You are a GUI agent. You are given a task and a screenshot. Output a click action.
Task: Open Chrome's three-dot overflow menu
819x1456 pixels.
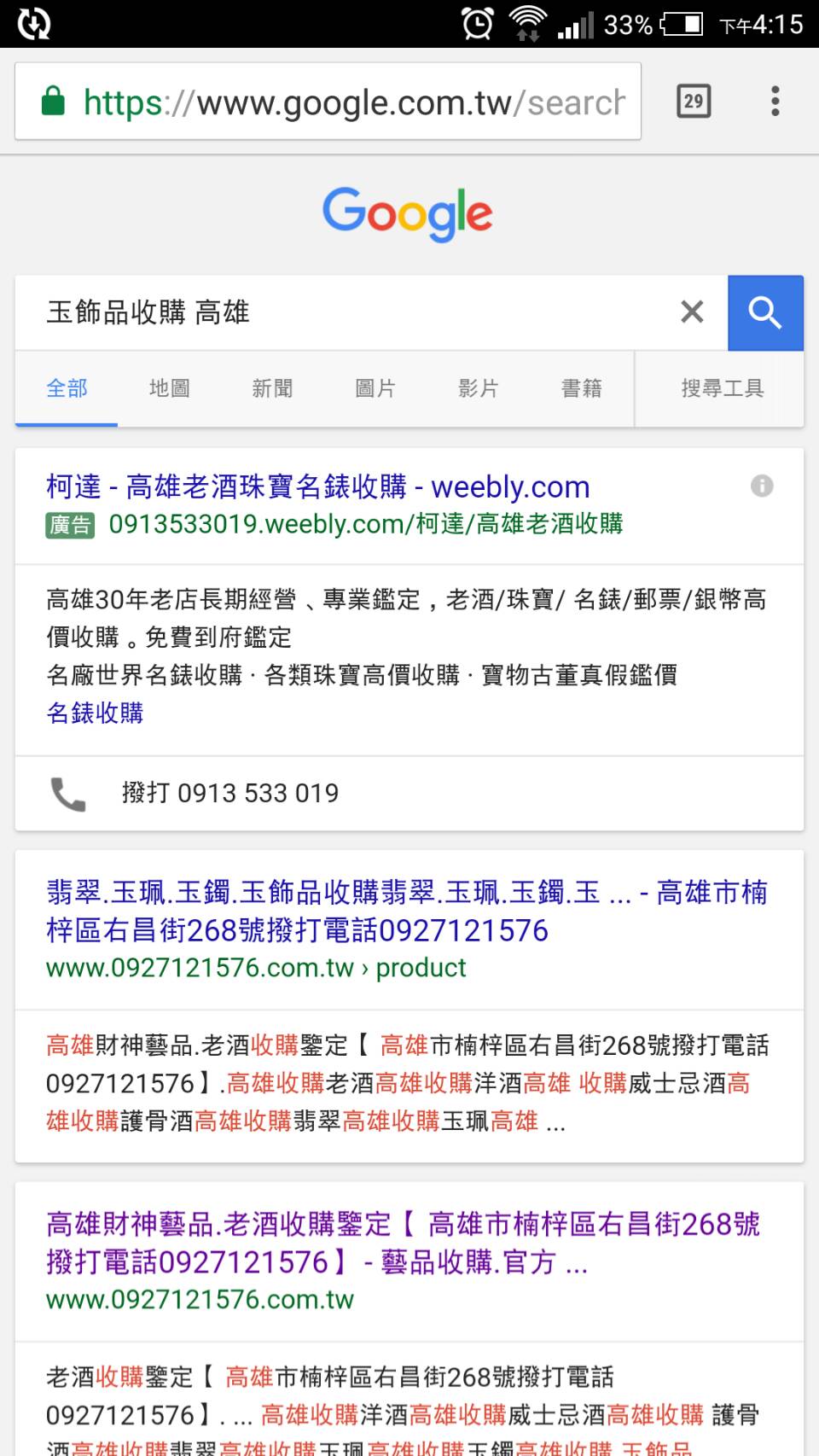(x=775, y=102)
